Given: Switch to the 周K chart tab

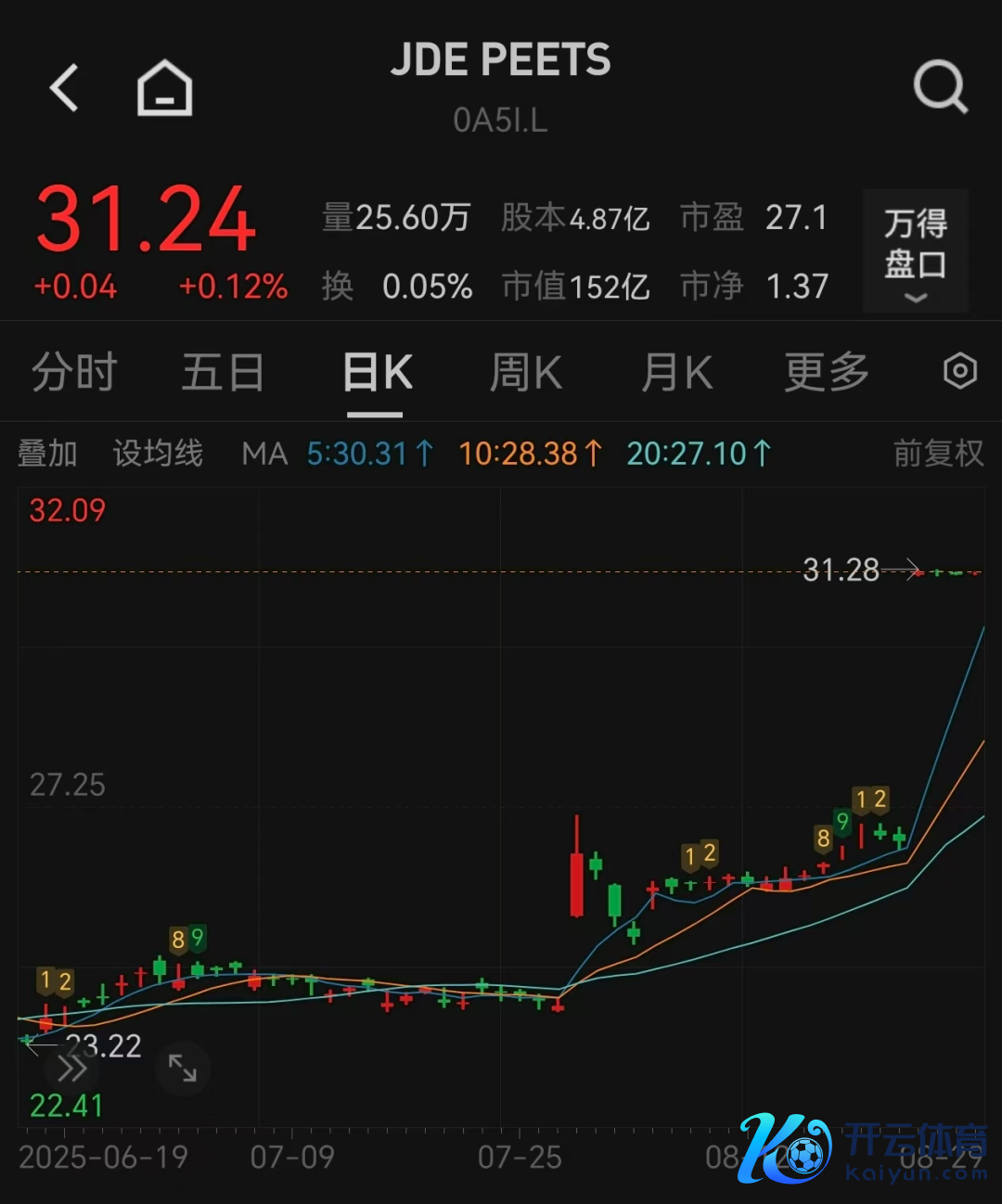Looking at the screenshot, I should (525, 373).
